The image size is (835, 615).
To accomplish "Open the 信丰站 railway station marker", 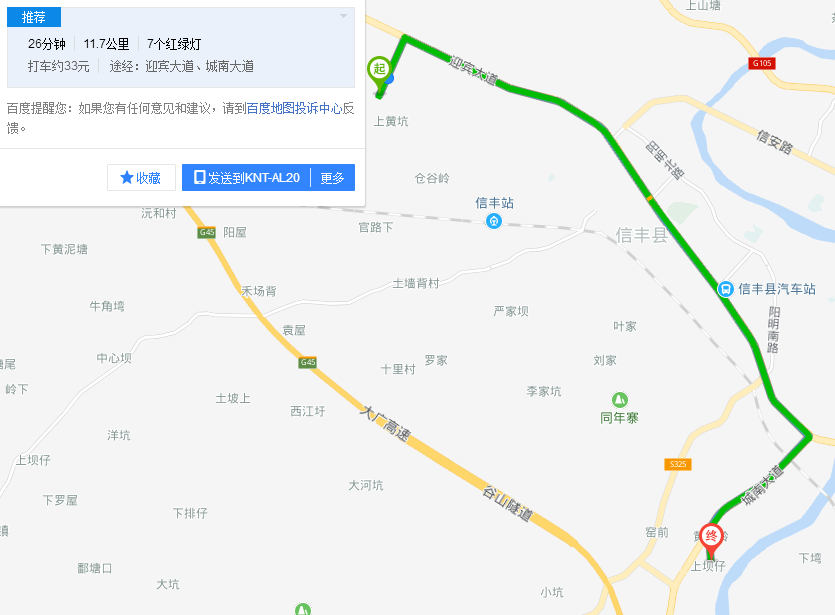I will (494, 220).
